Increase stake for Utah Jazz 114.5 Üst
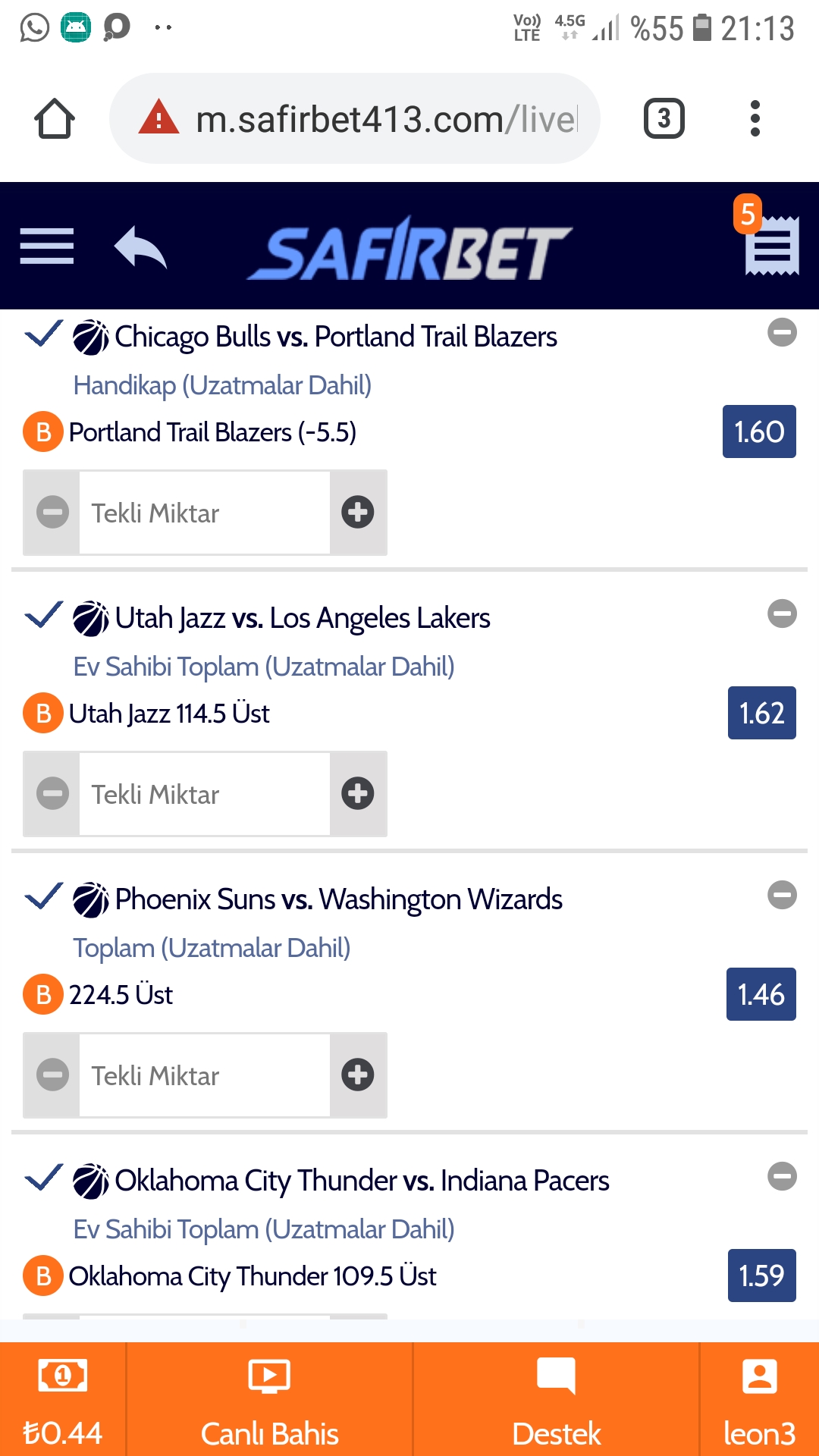 tap(358, 794)
